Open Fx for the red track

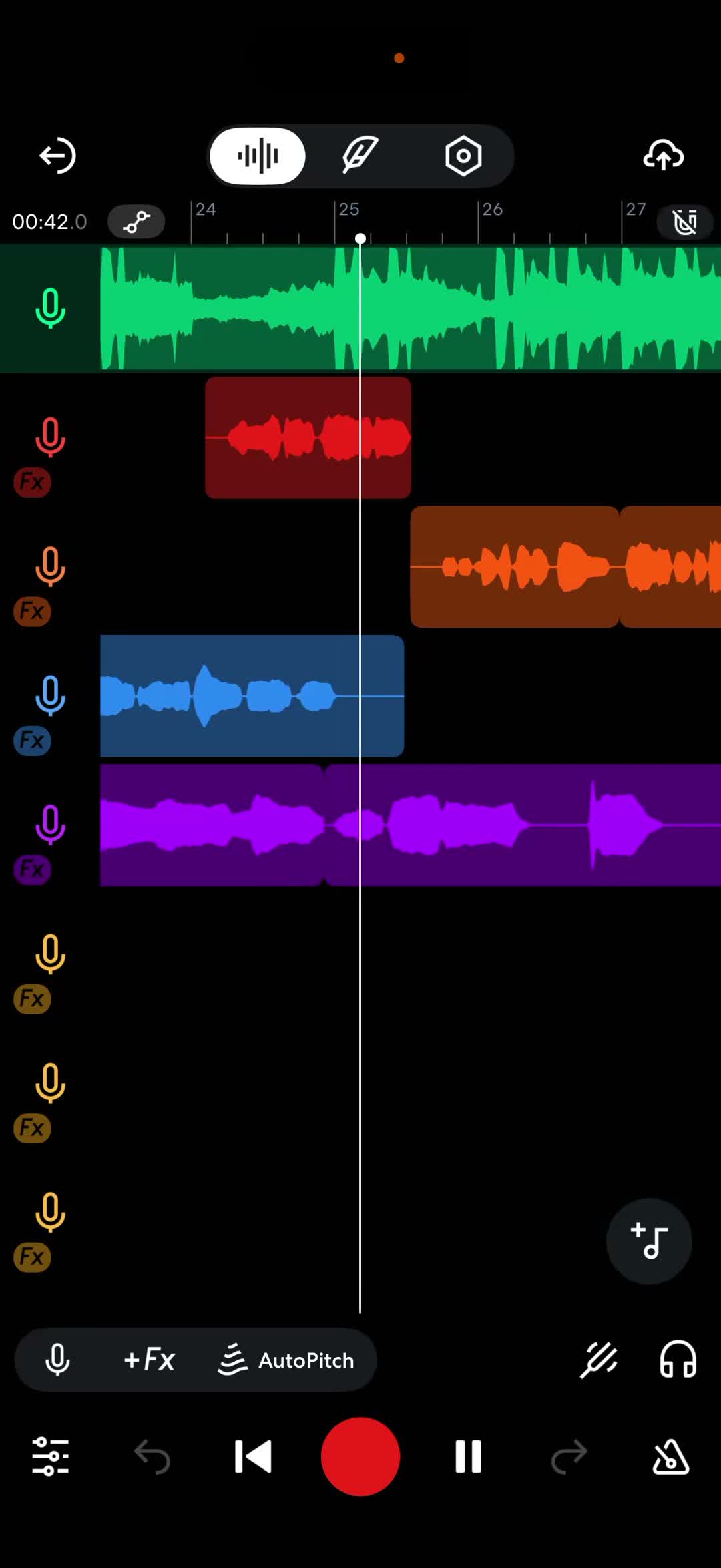pos(32,481)
